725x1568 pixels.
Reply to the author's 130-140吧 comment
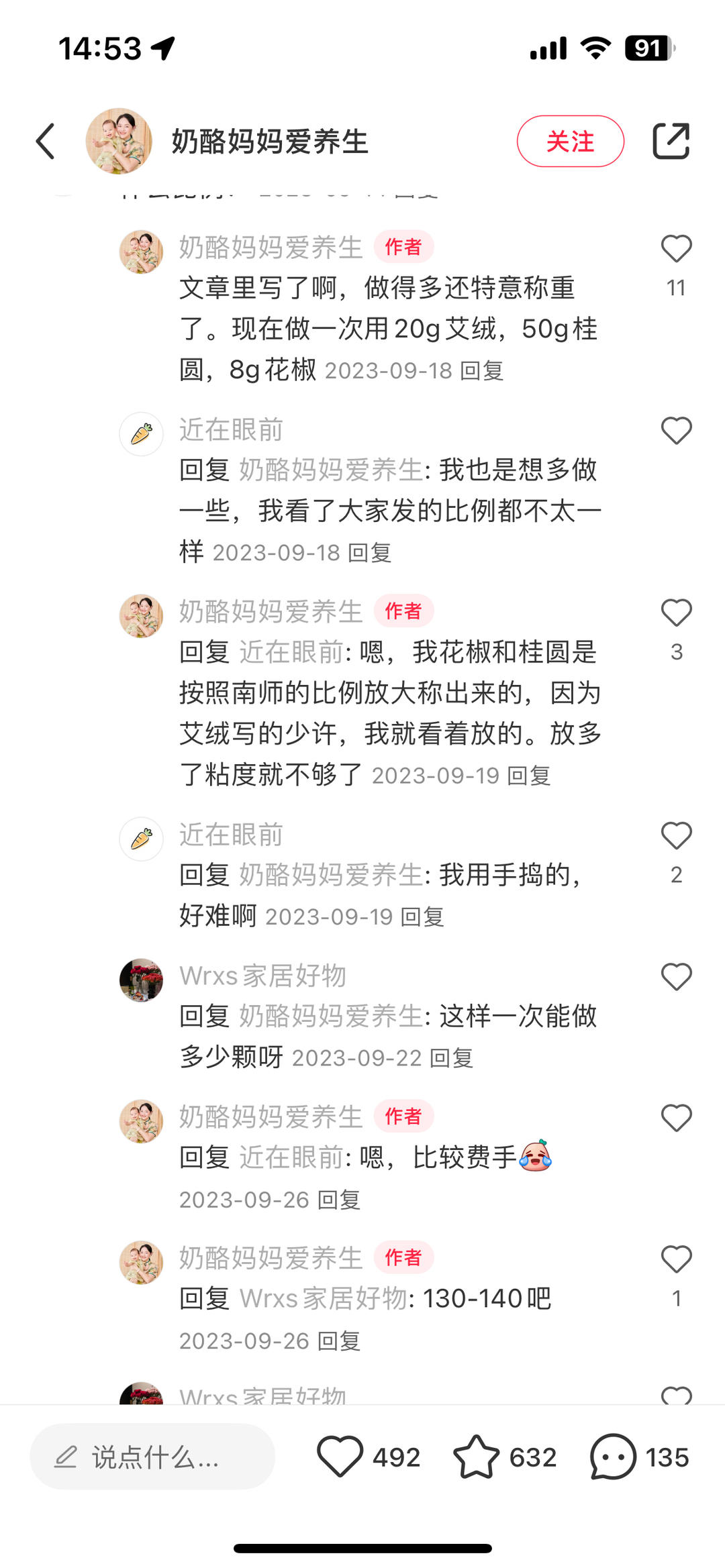click(339, 1341)
